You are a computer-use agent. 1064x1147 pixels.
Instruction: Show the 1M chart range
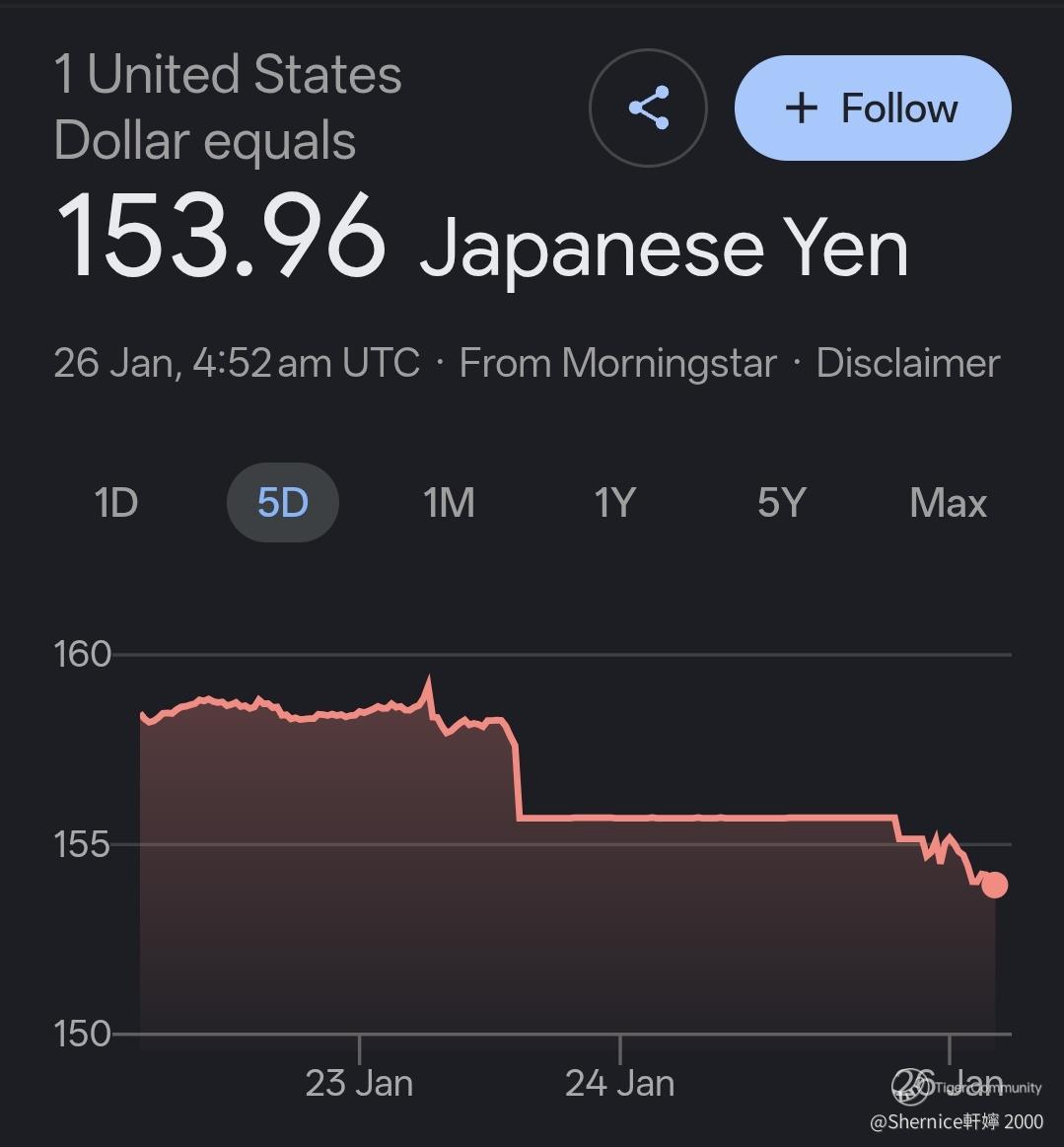(449, 503)
